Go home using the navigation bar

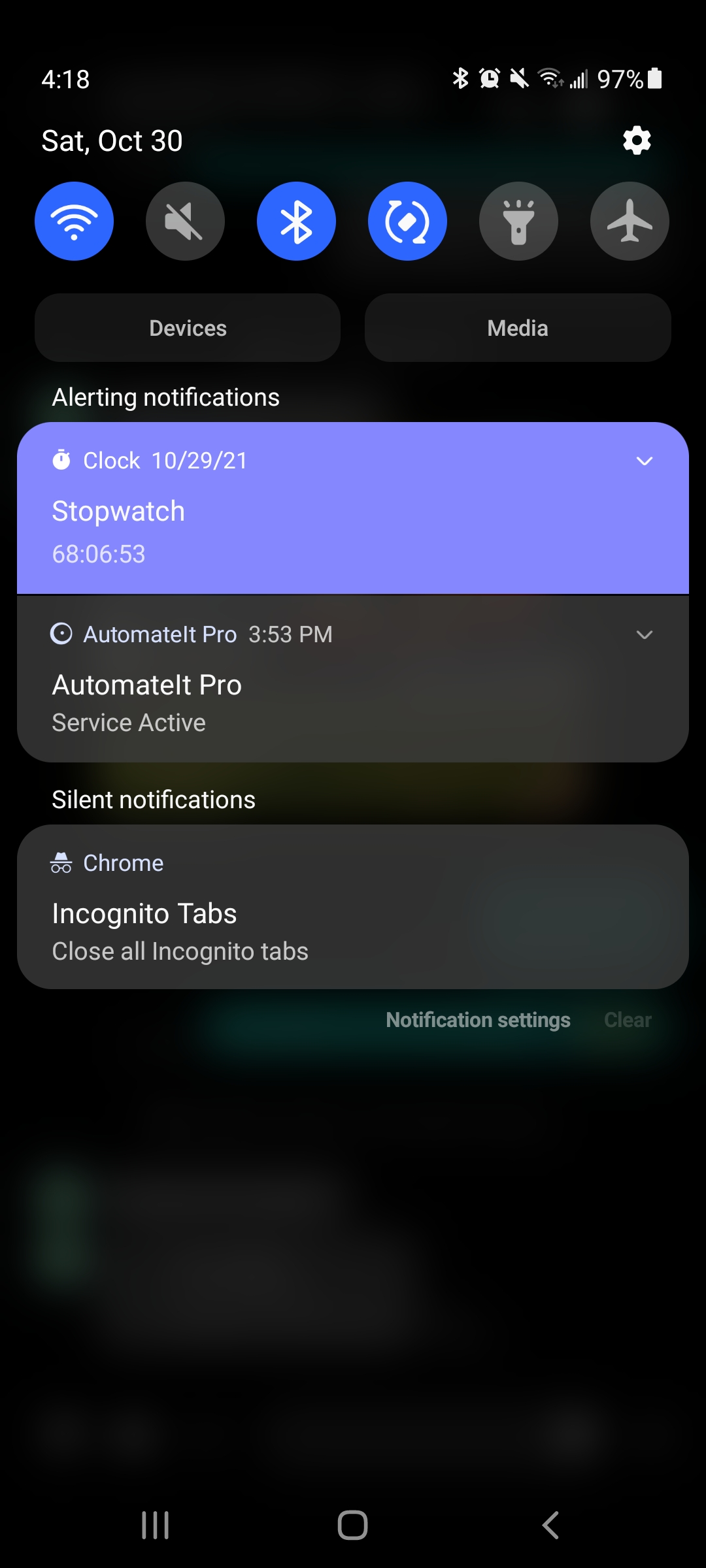pyautogui.click(x=353, y=1526)
